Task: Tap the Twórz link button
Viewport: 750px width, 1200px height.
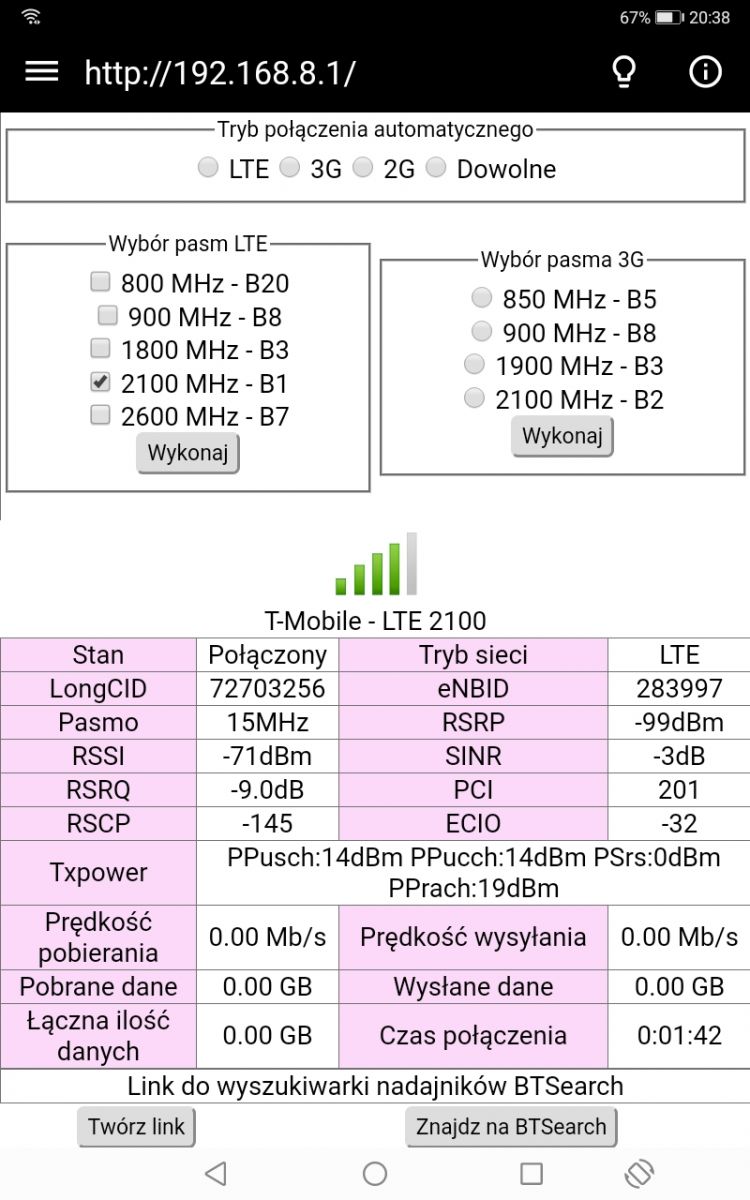Action: (136, 1127)
